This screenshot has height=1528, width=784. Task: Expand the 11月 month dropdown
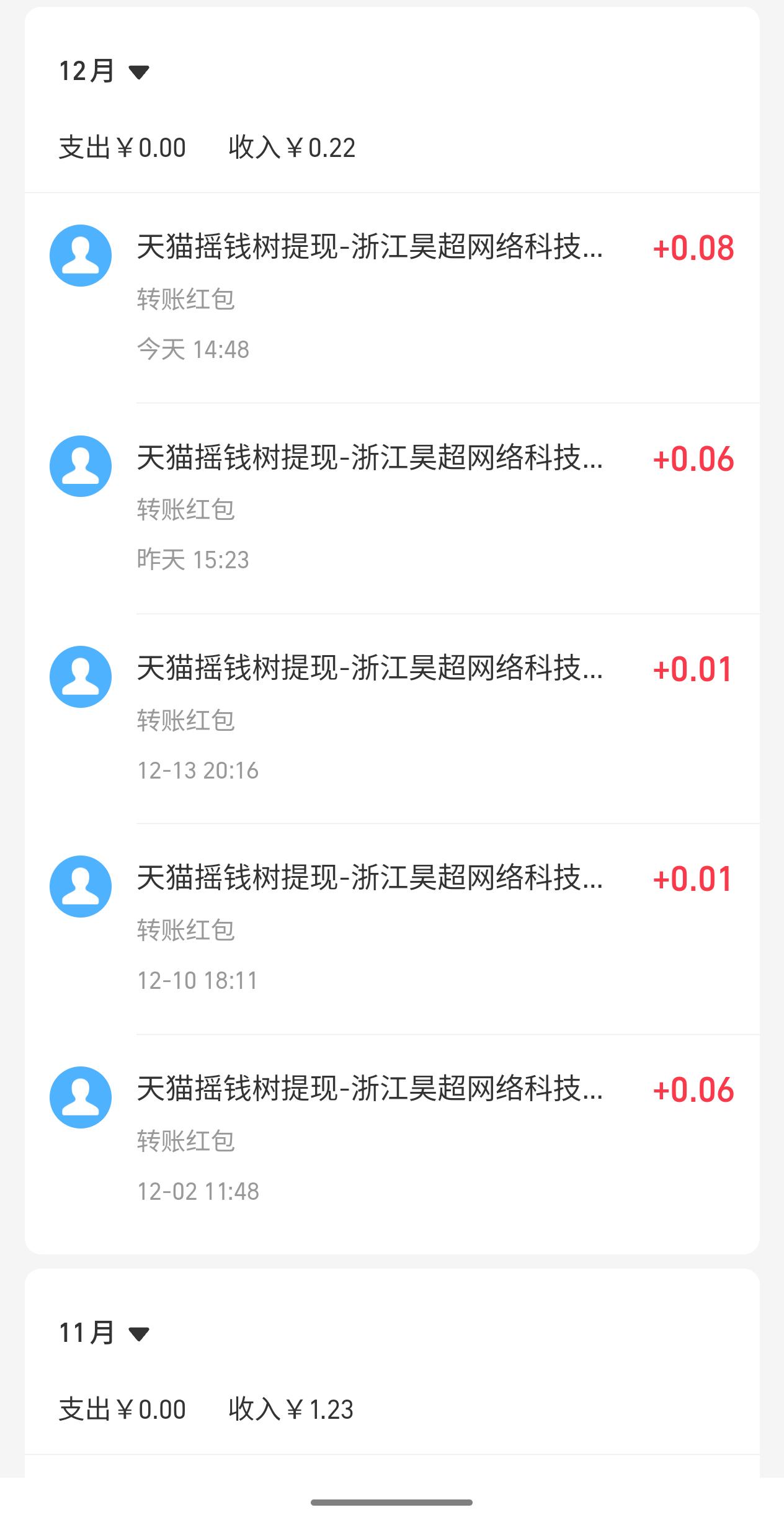point(104,1333)
